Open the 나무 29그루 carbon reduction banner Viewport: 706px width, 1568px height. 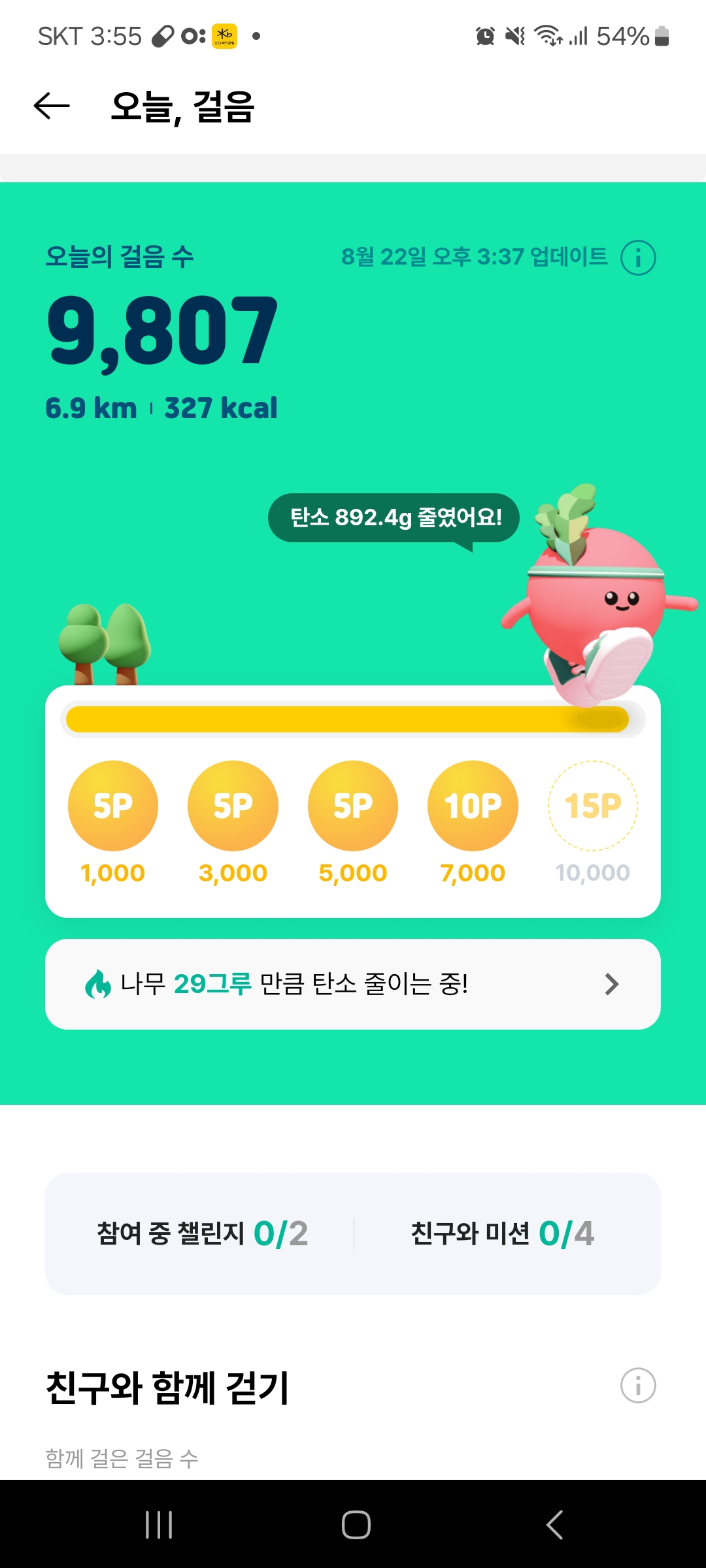click(353, 984)
